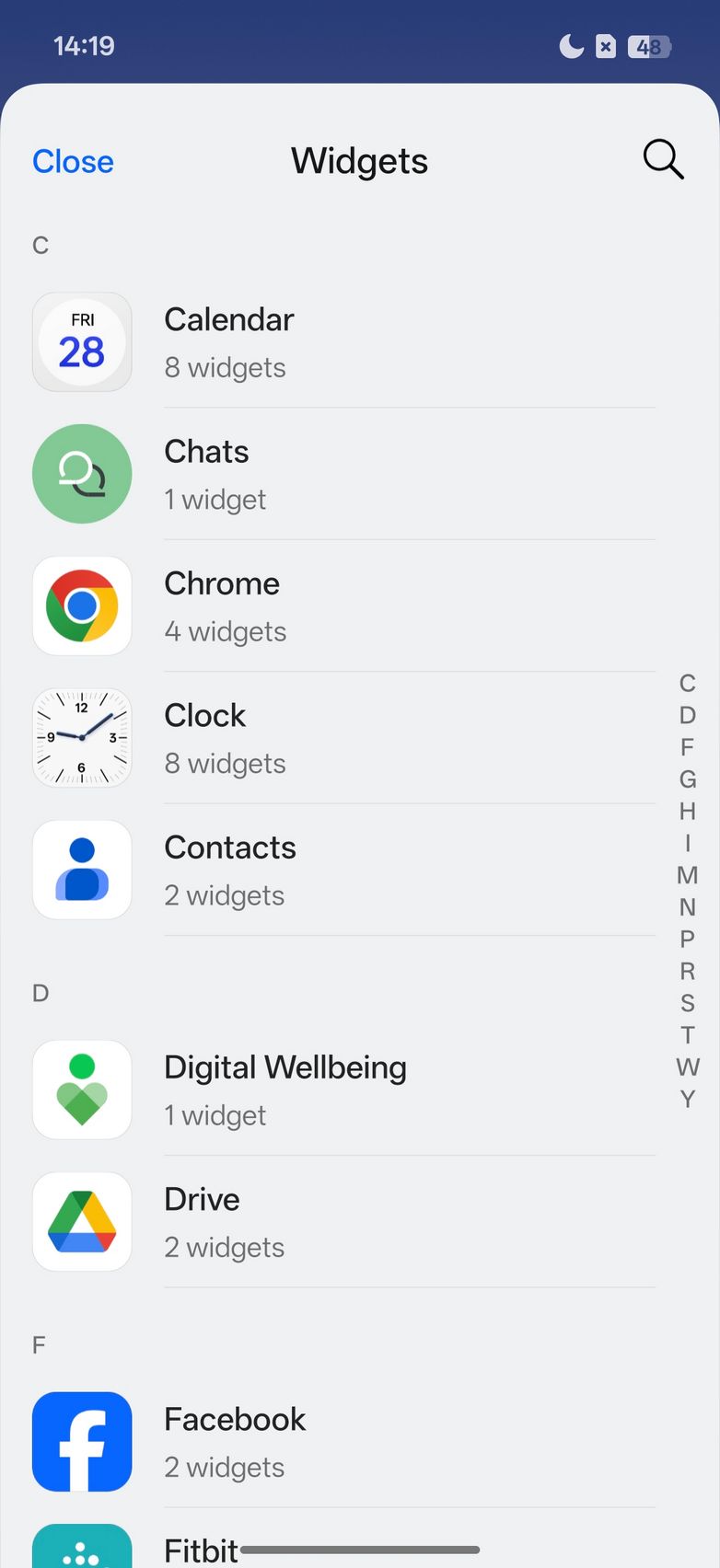This screenshot has width=720, height=1568.
Task: Show the Chats widget
Action: tap(343, 475)
